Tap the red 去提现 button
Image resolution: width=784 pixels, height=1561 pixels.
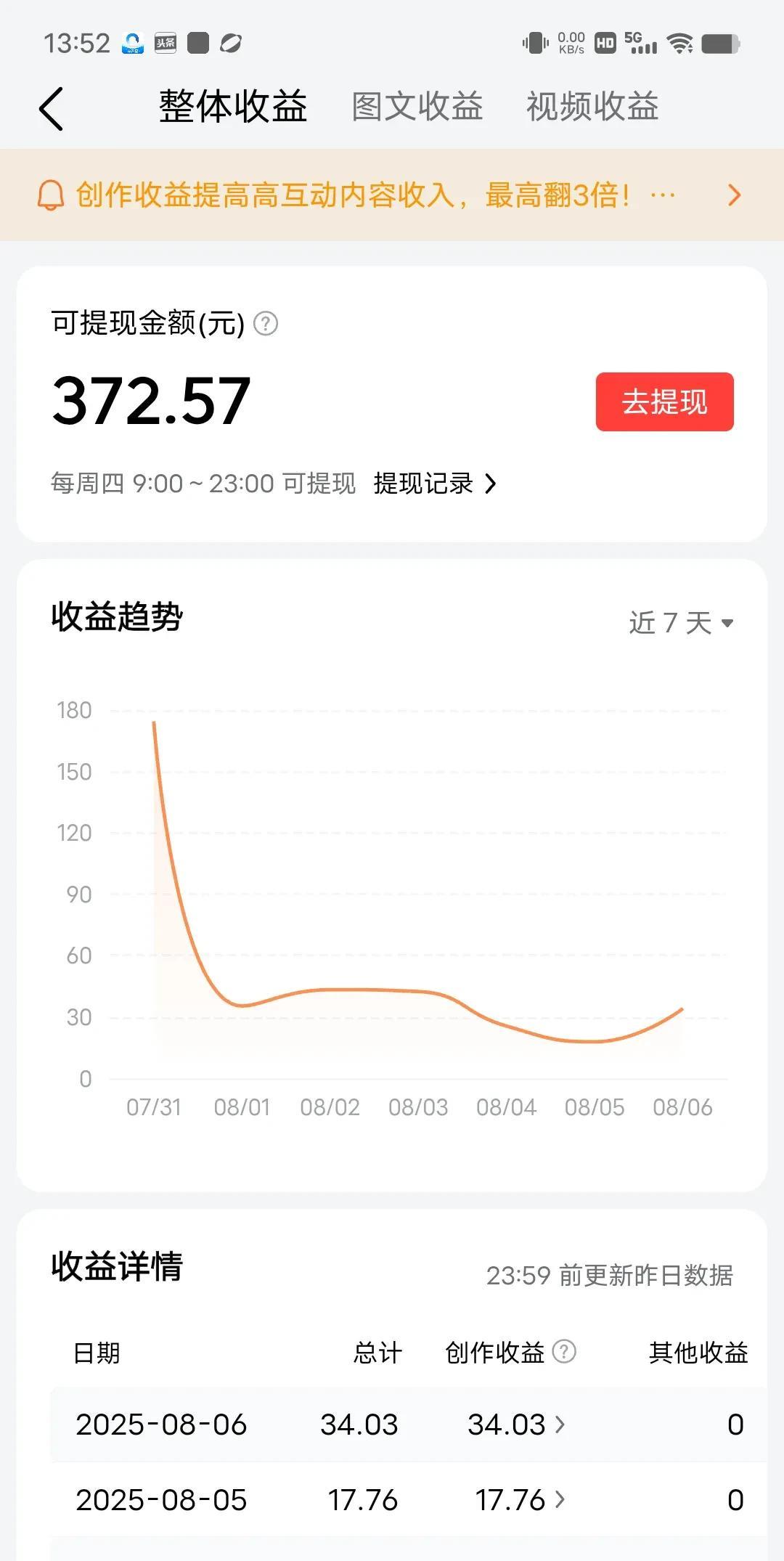tap(664, 402)
